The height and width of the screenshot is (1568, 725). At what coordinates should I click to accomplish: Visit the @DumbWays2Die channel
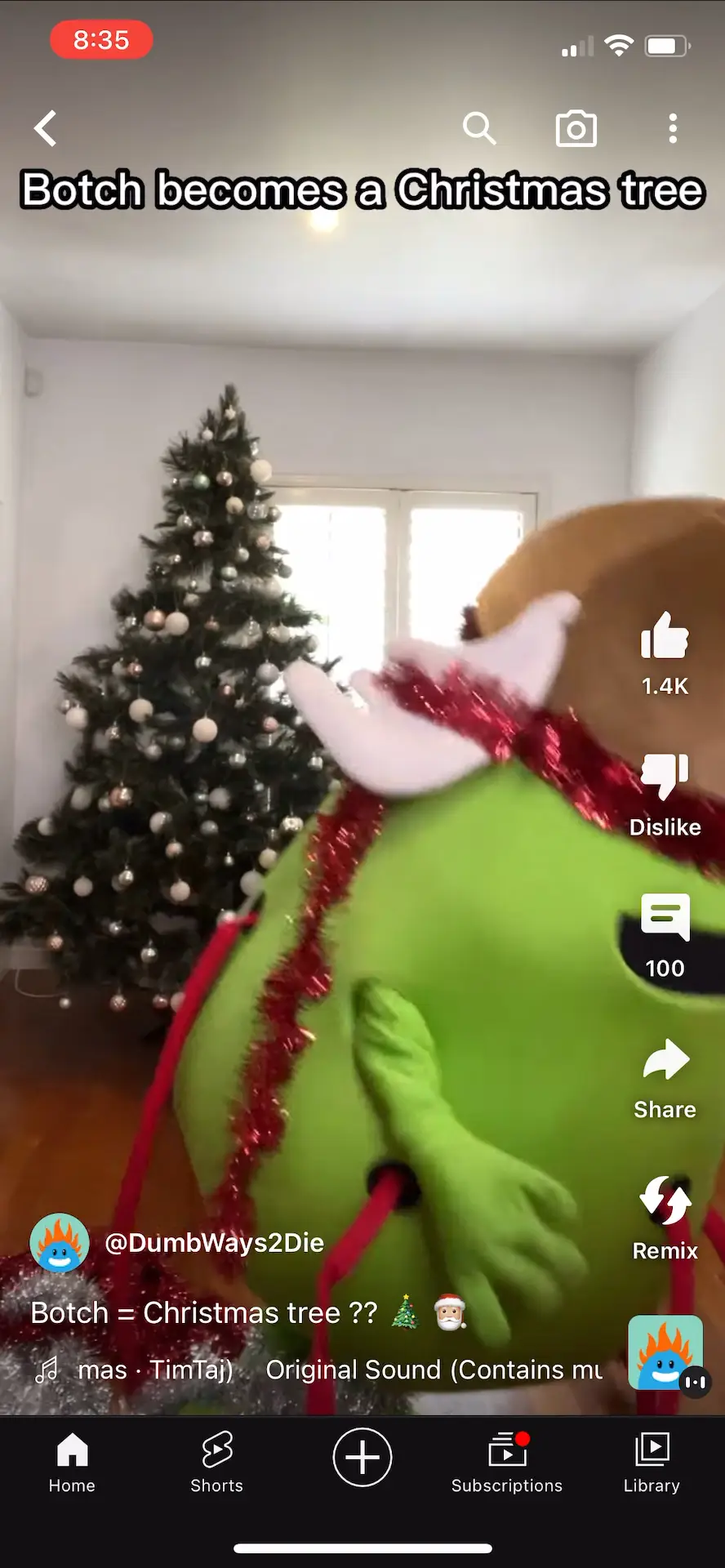pos(214,1242)
